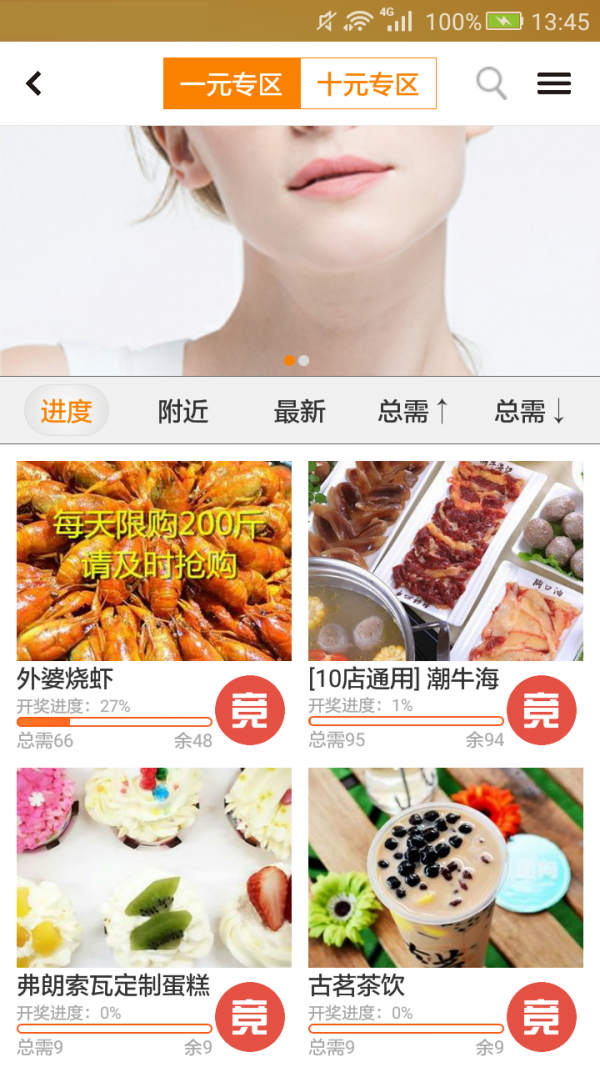Viewport: 600px width, 1067px height.
Task: Open the search magnifier icon
Action: 491,83
